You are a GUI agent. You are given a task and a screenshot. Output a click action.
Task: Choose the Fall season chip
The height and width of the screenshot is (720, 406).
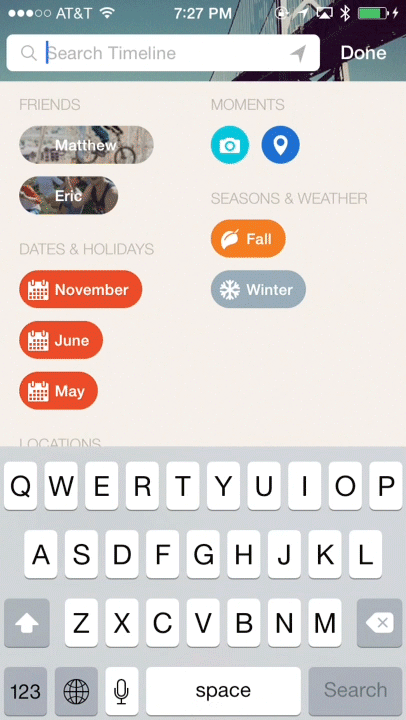(248, 239)
